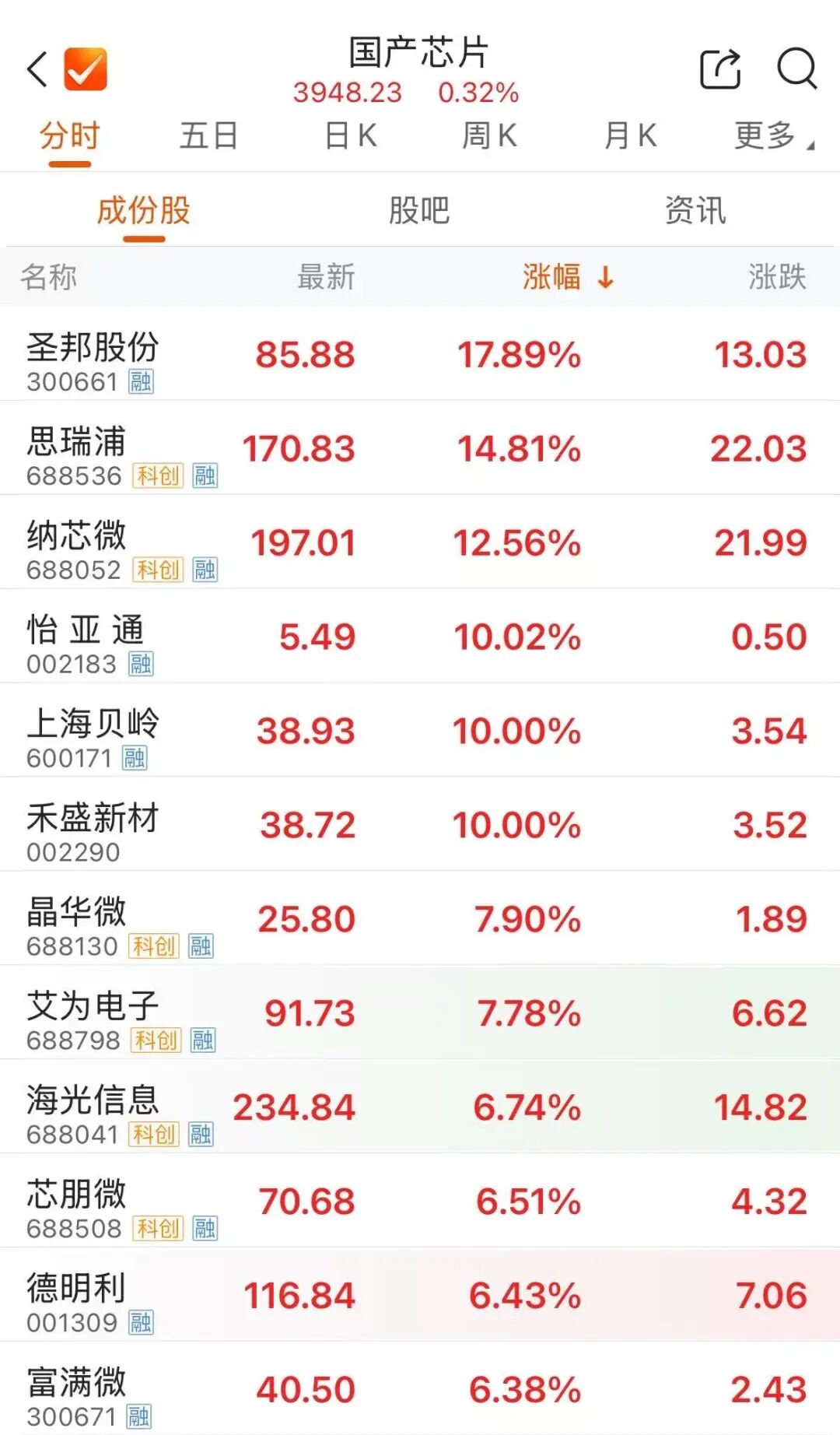Open the 富满微 stock row
The height and width of the screenshot is (1435, 840).
(420, 1389)
